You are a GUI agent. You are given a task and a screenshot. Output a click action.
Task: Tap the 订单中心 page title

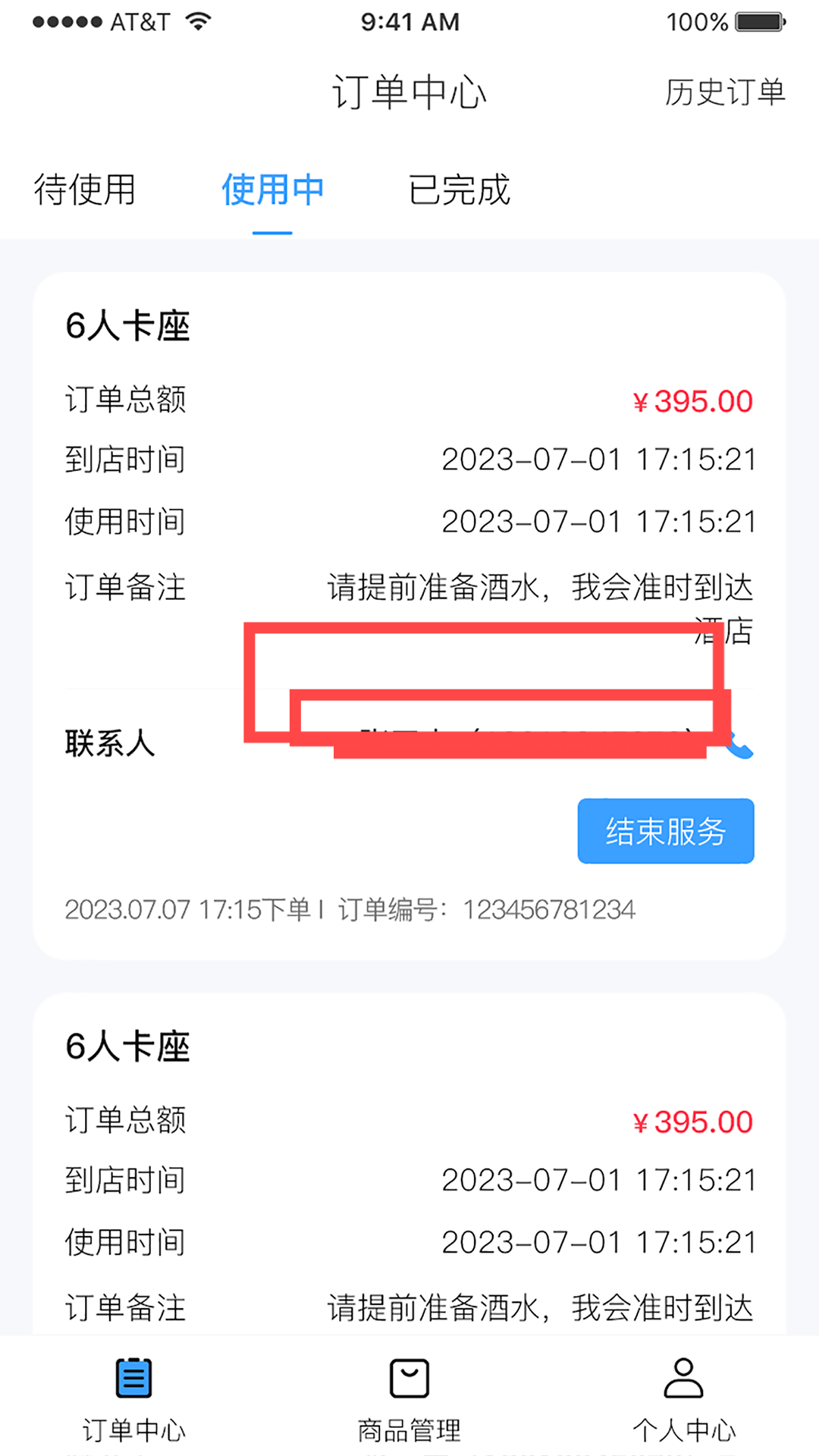point(409,93)
